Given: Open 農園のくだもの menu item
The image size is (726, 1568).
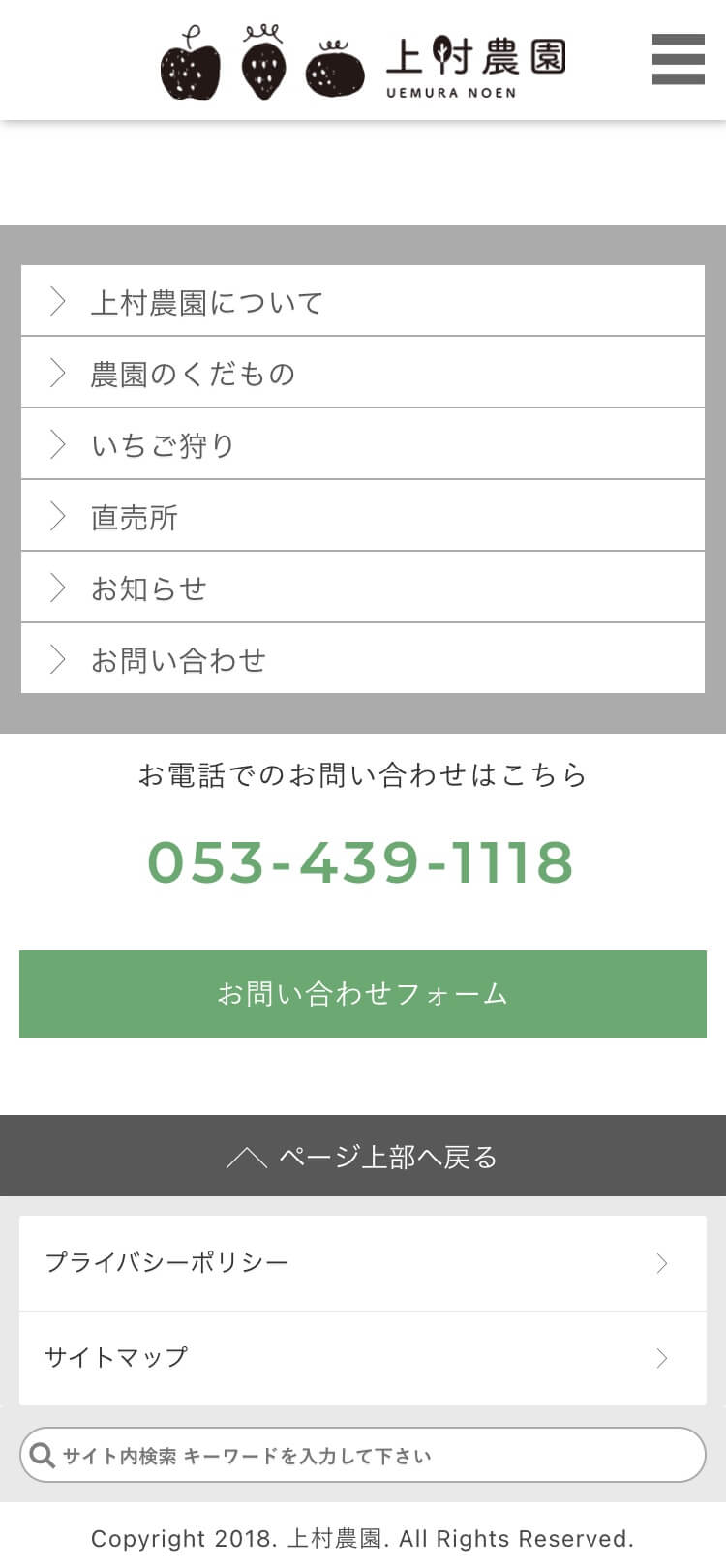Looking at the screenshot, I should (363, 373).
